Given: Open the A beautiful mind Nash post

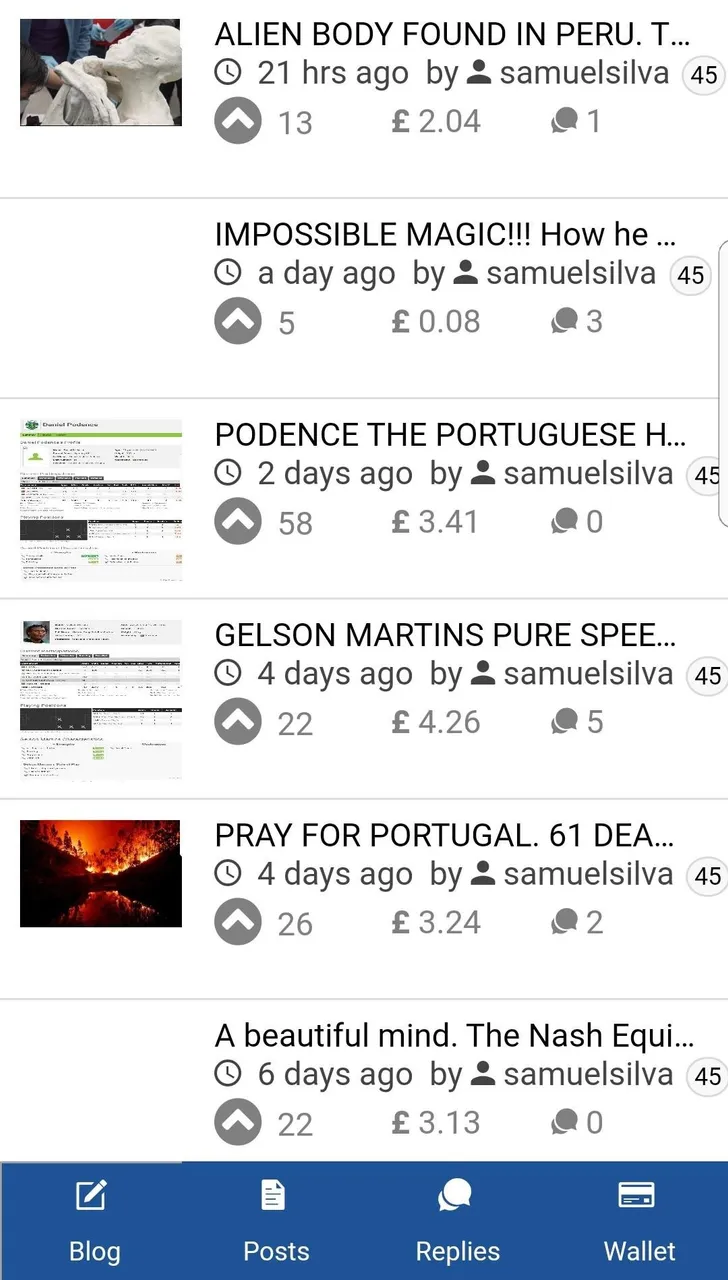Looking at the screenshot, I should click(453, 1035).
